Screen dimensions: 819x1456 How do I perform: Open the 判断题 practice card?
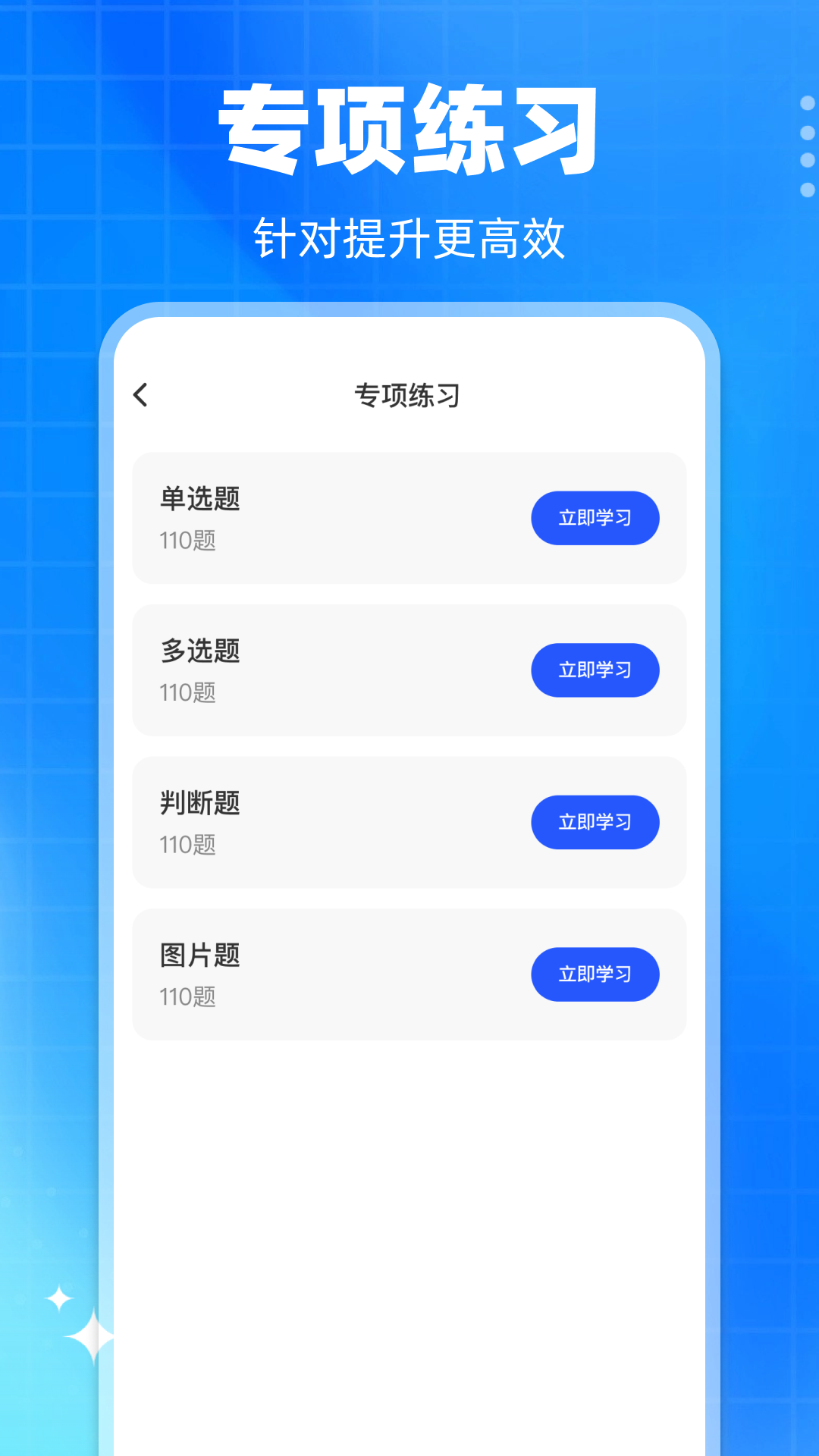(341, 822)
